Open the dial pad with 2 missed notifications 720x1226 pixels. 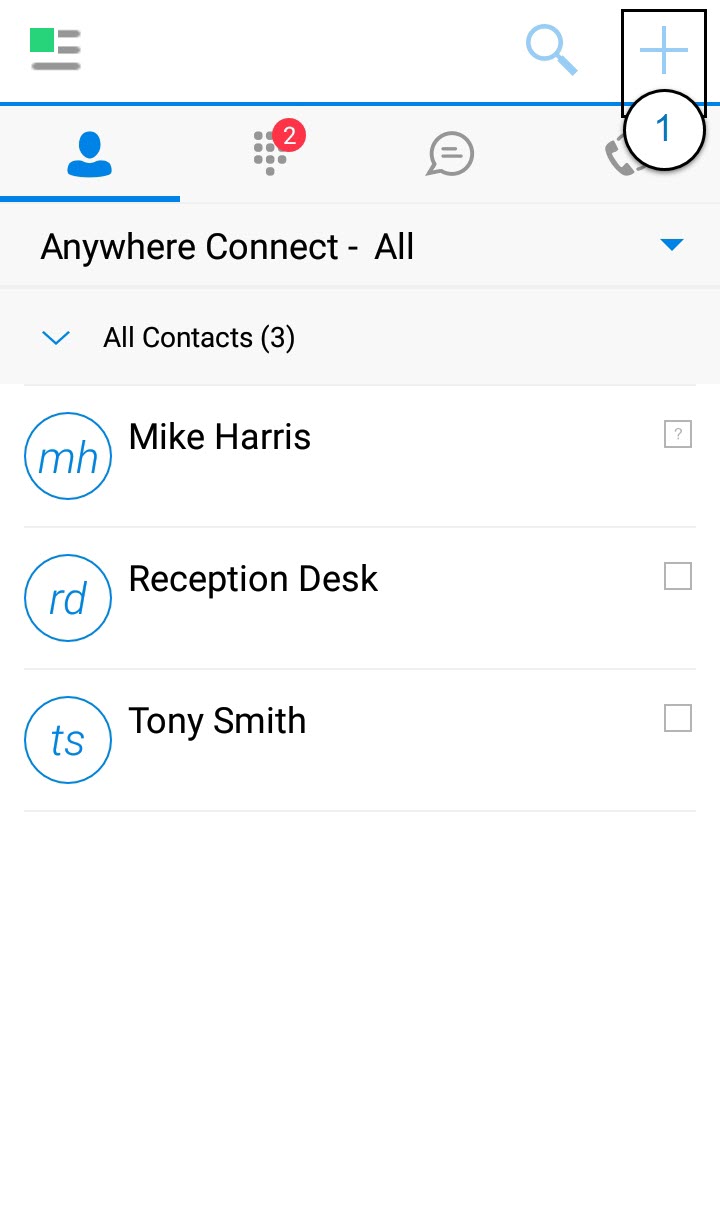[x=268, y=155]
